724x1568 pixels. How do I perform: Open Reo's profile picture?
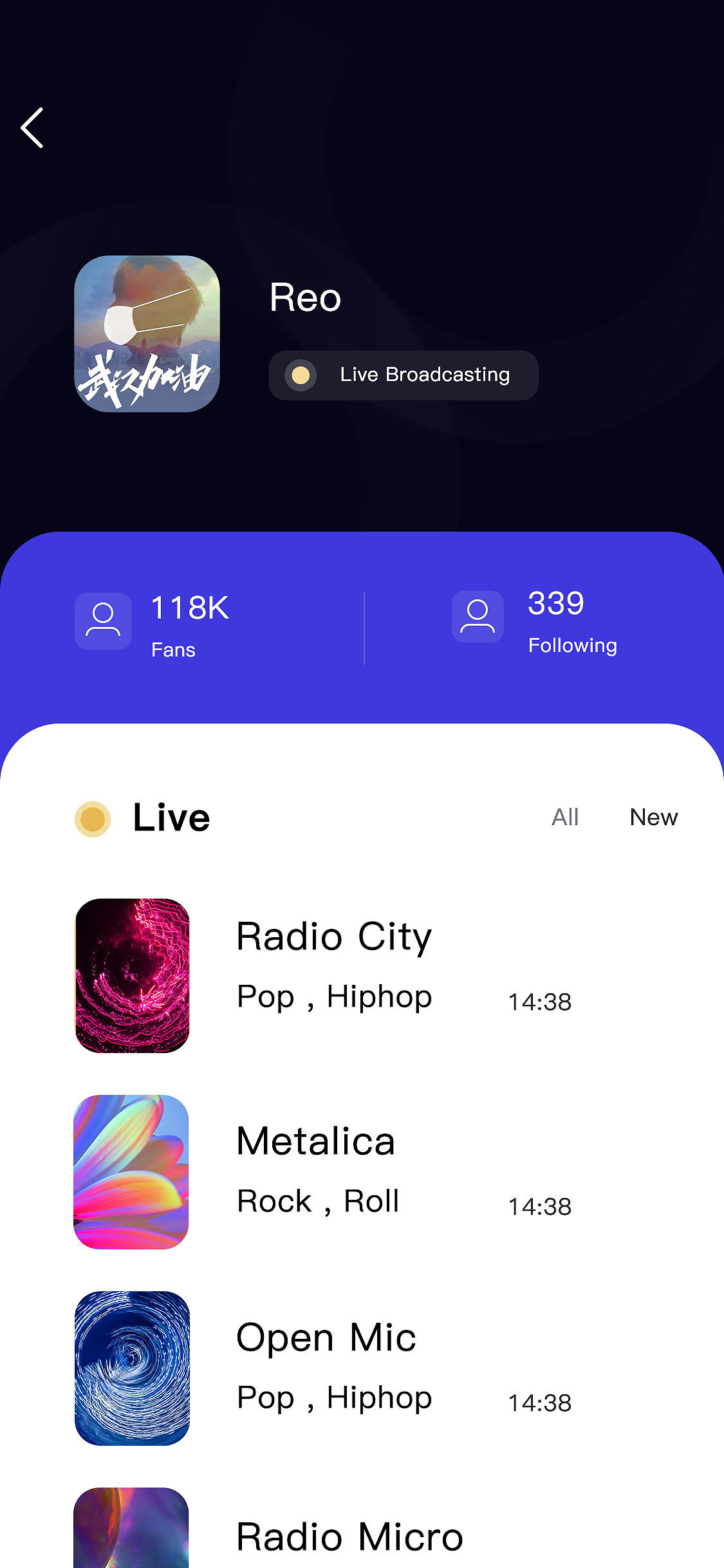(x=147, y=333)
